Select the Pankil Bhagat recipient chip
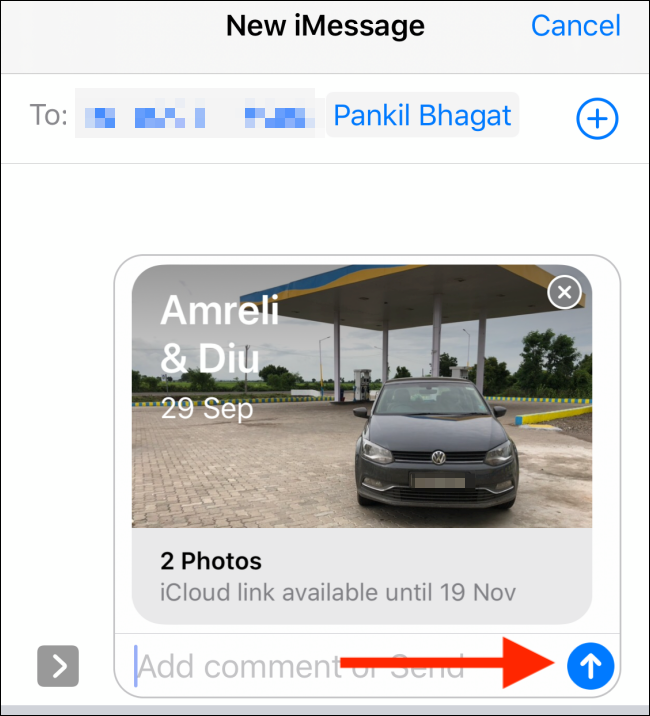 coord(422,116)
